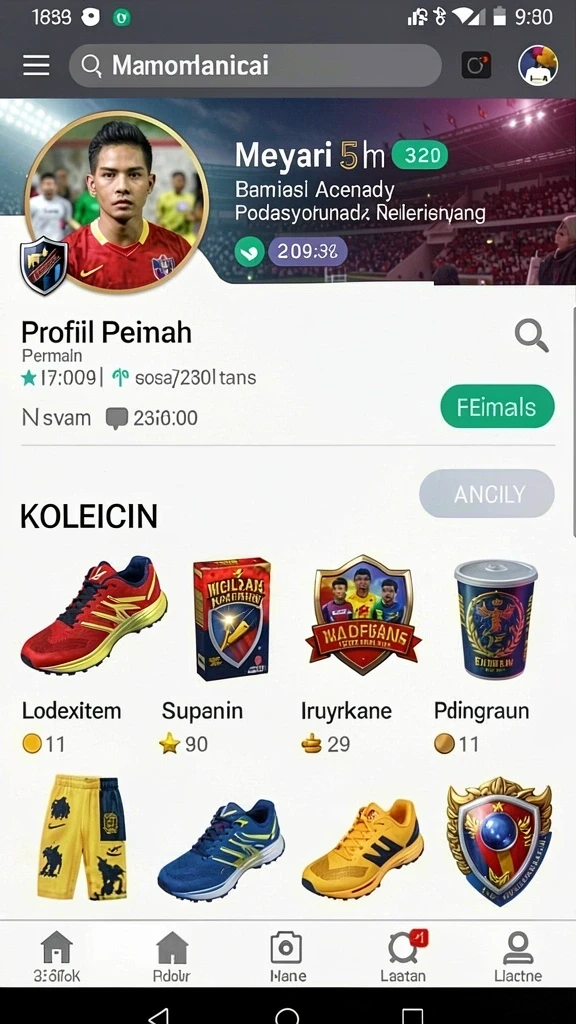Switch to the Llactne profile tab
The width and height of the screenshot is (576, 1024).
point(518,957)
